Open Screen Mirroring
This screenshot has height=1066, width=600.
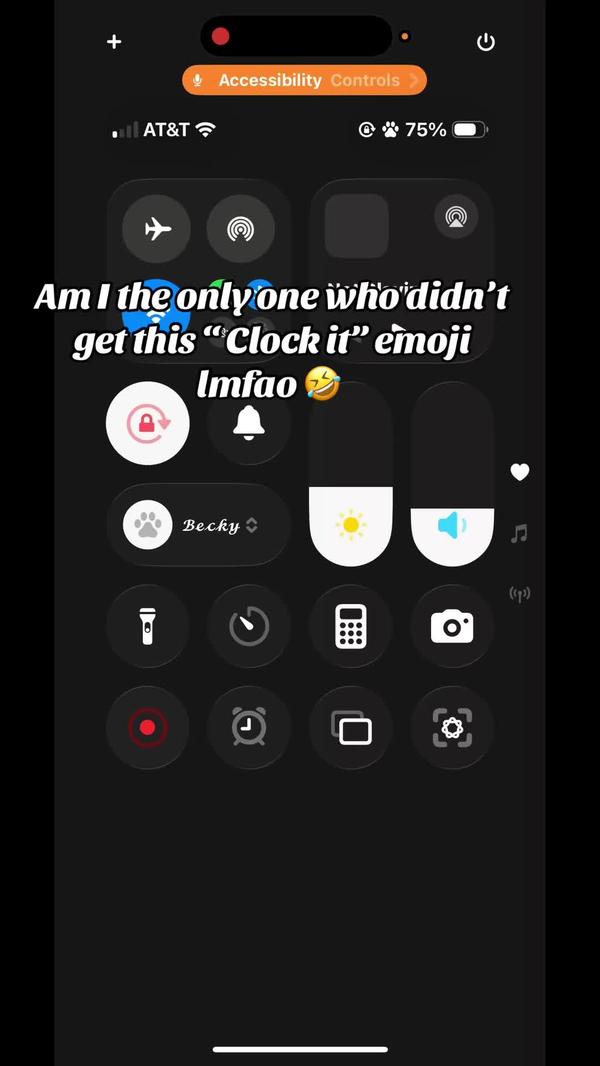point(351,728)
